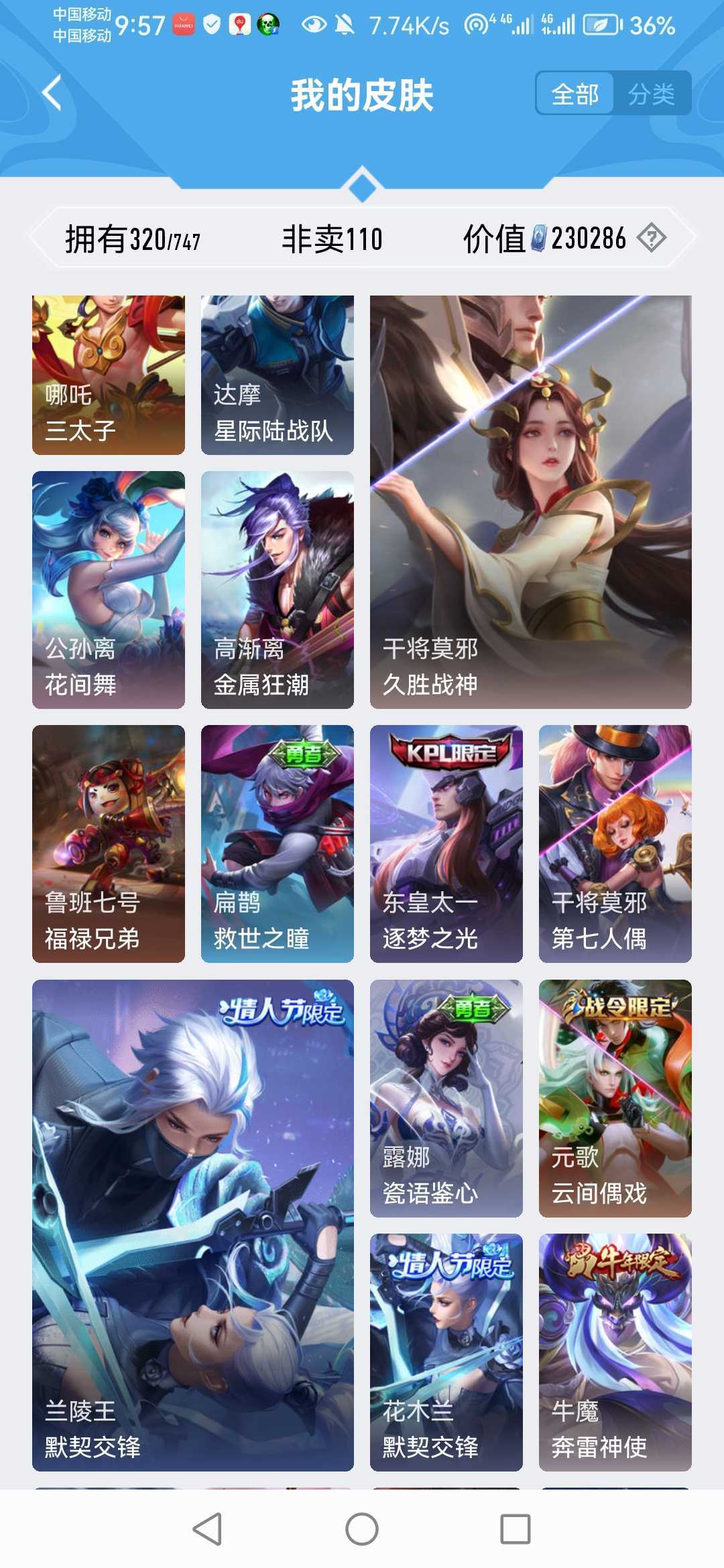Open recent apps from navigation bar

pyautogui.click(x=516, y=1529)
